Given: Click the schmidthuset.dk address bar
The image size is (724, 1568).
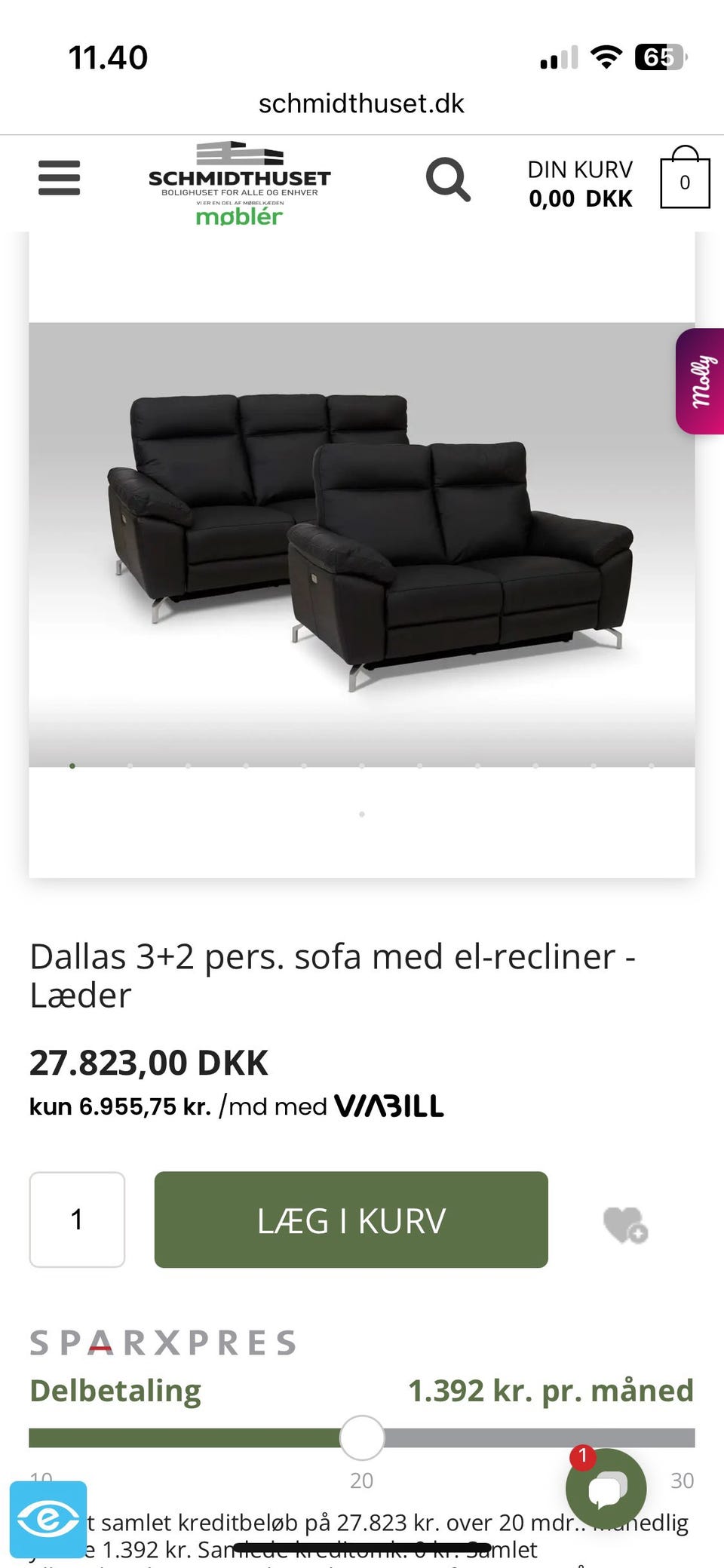Looking at the screenshot, I should [362, 103].
